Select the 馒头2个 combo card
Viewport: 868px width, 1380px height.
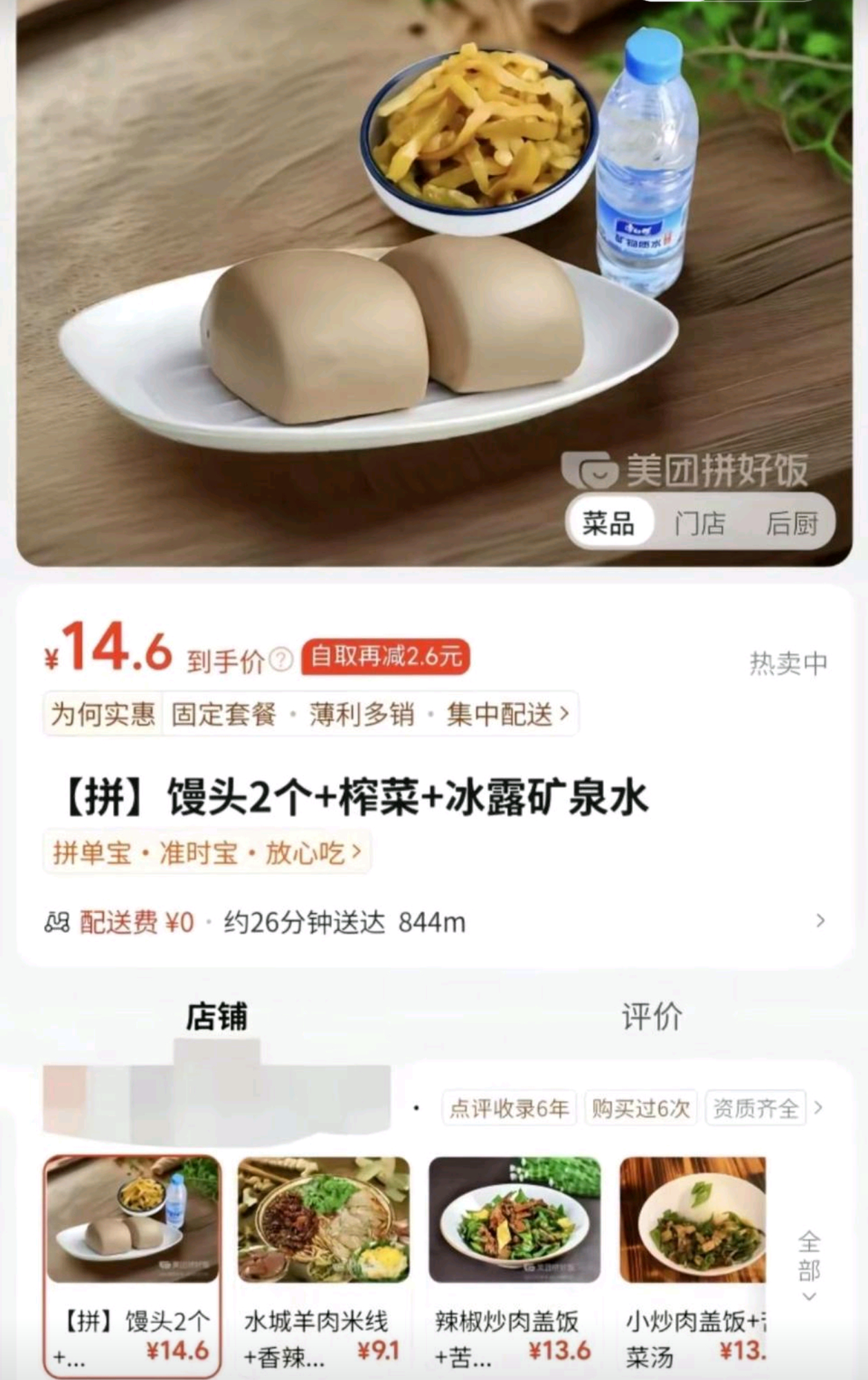pos(132,1266)
